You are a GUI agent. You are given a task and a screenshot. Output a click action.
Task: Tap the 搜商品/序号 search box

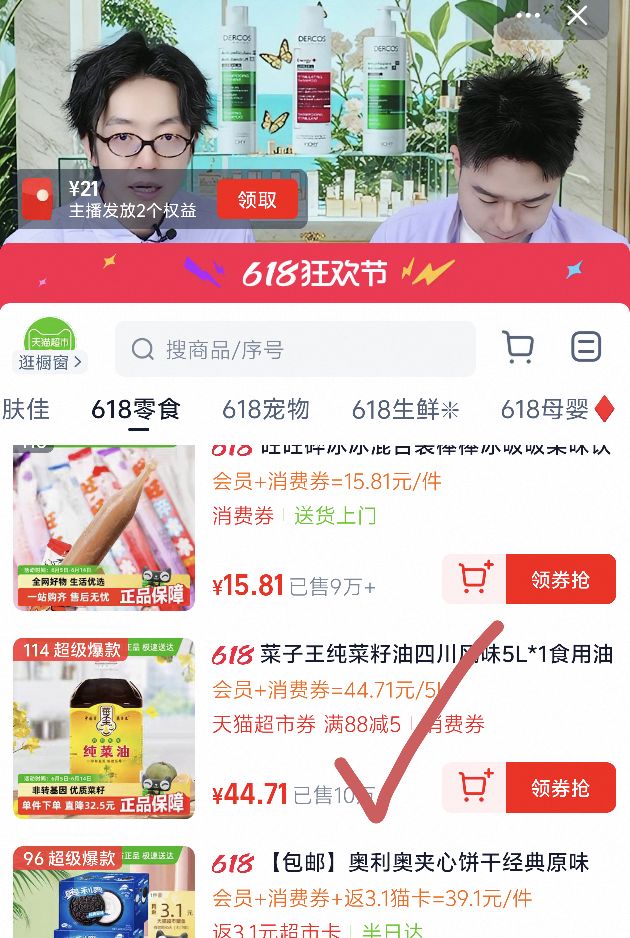pos(295,349)
